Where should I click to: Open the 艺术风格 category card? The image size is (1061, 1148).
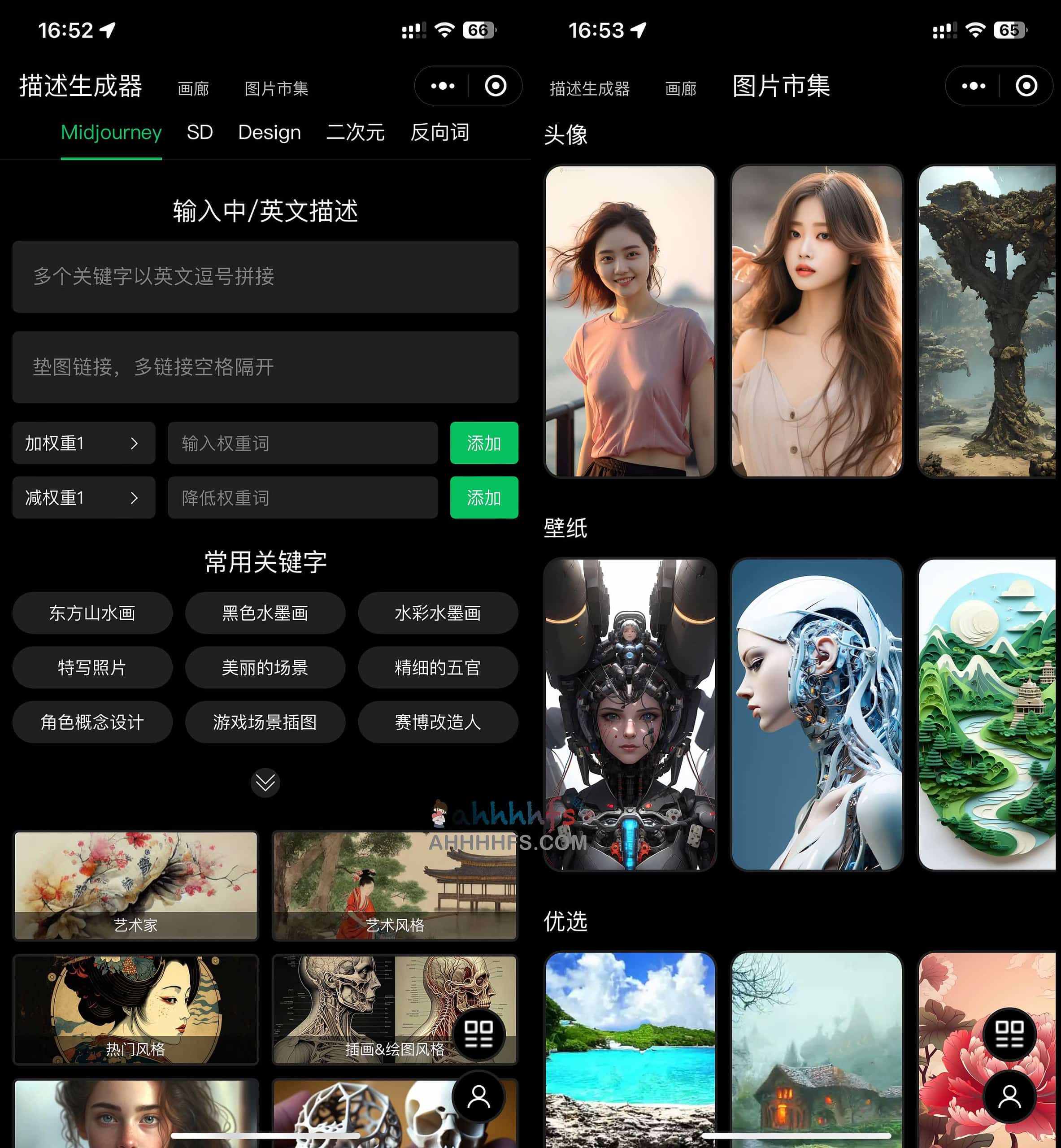pyautogui.click(x=395, y=886)
